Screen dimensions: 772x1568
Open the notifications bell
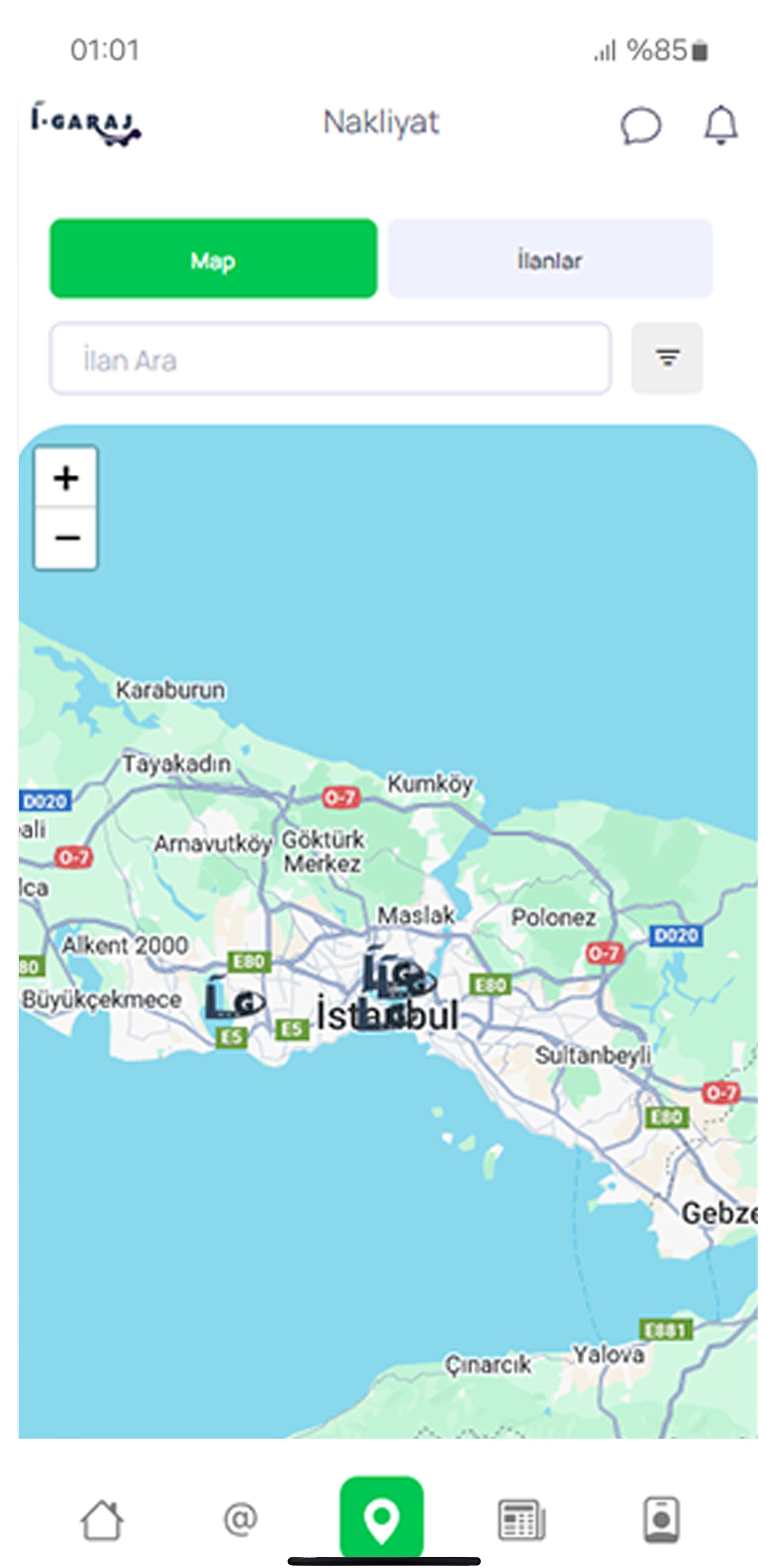[x=720, y=125]
